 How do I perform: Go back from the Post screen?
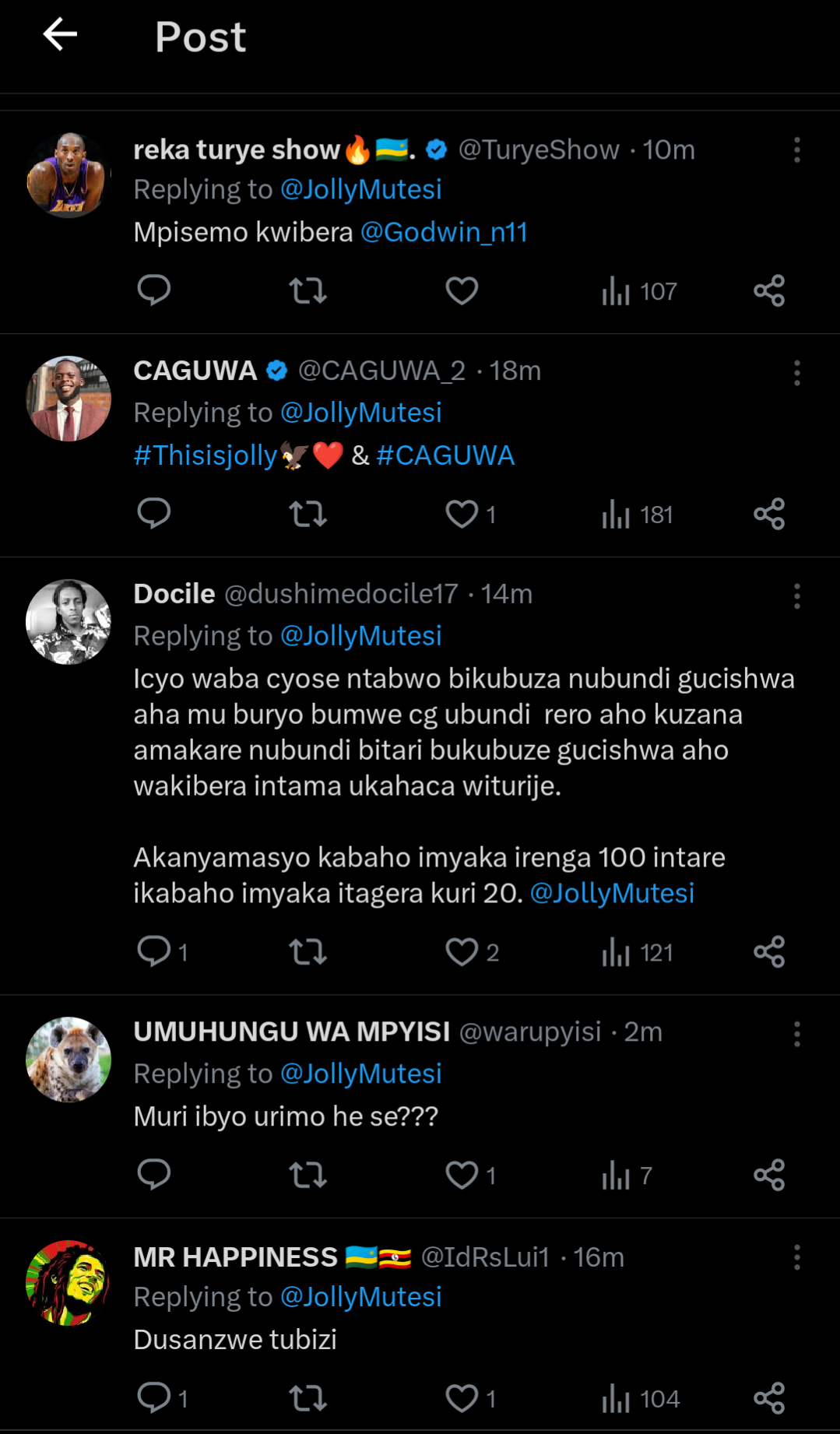60,35
